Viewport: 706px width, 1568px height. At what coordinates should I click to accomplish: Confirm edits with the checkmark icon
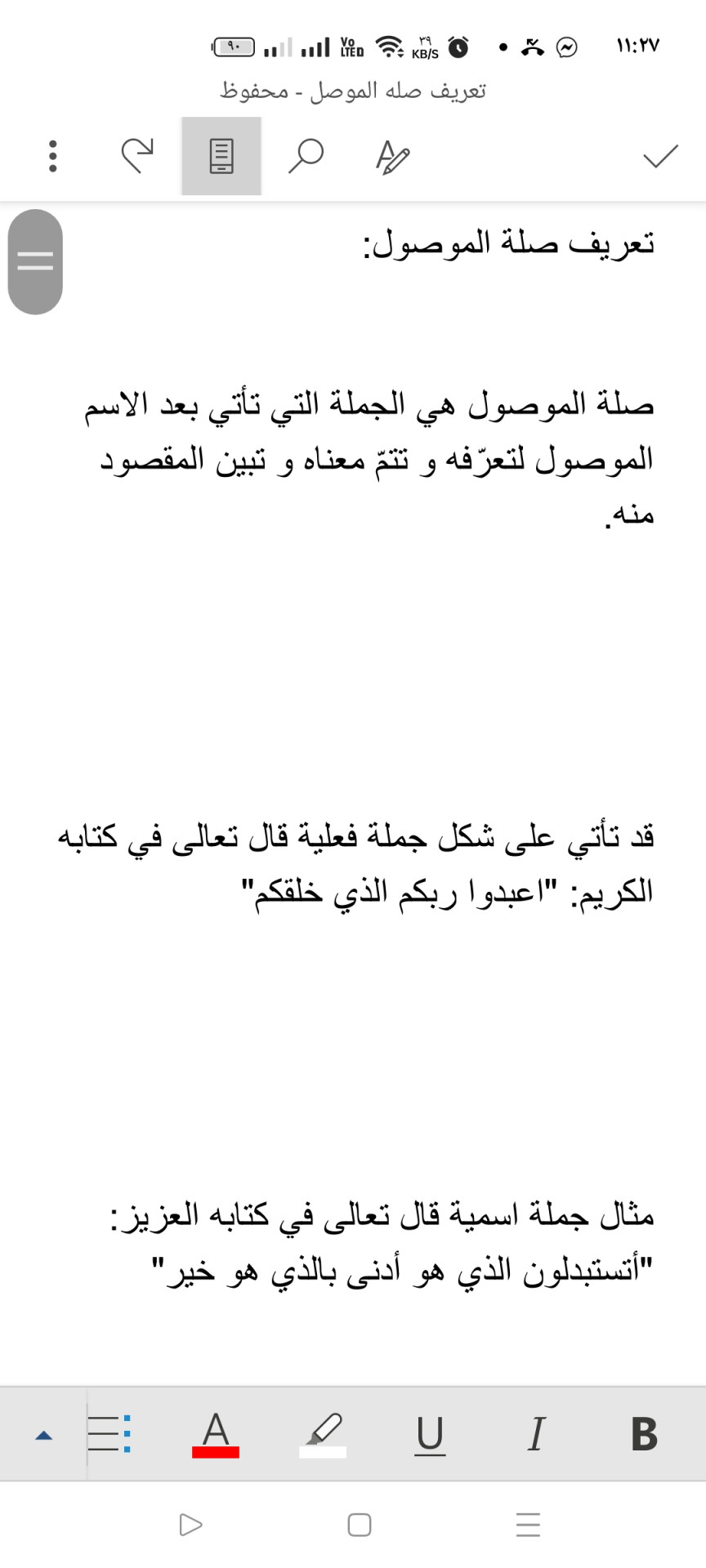660,156
